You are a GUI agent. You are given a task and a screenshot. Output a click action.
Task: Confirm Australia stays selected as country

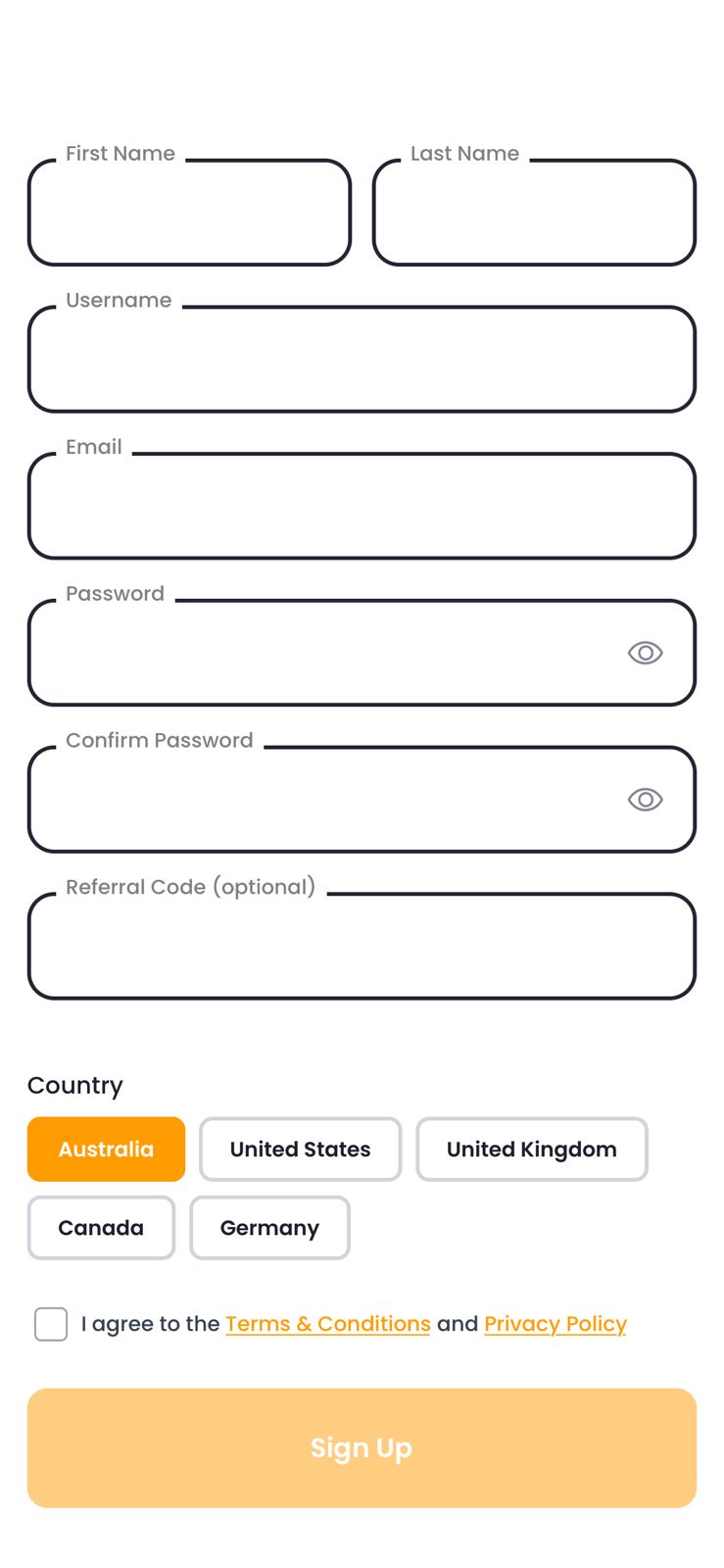click(106, 1149)
